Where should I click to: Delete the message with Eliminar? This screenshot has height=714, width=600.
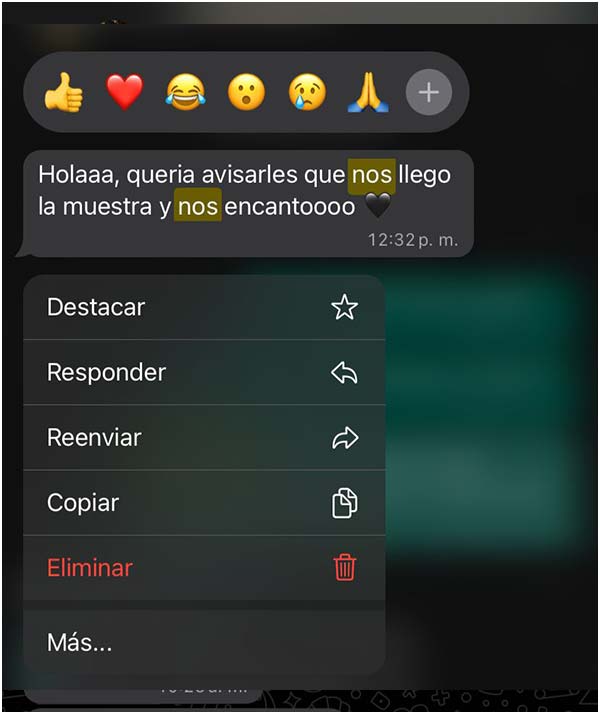[204, 567]
